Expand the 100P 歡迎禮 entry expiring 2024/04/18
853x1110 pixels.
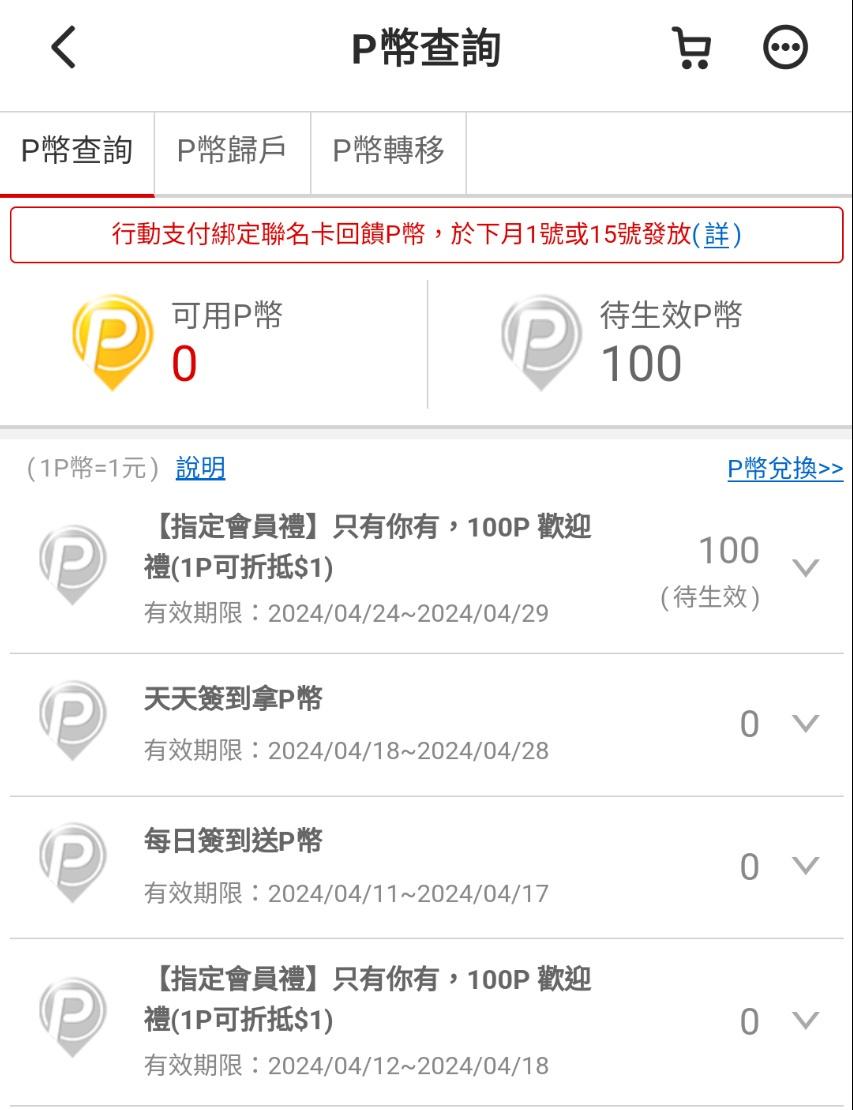click(805, 1020)
